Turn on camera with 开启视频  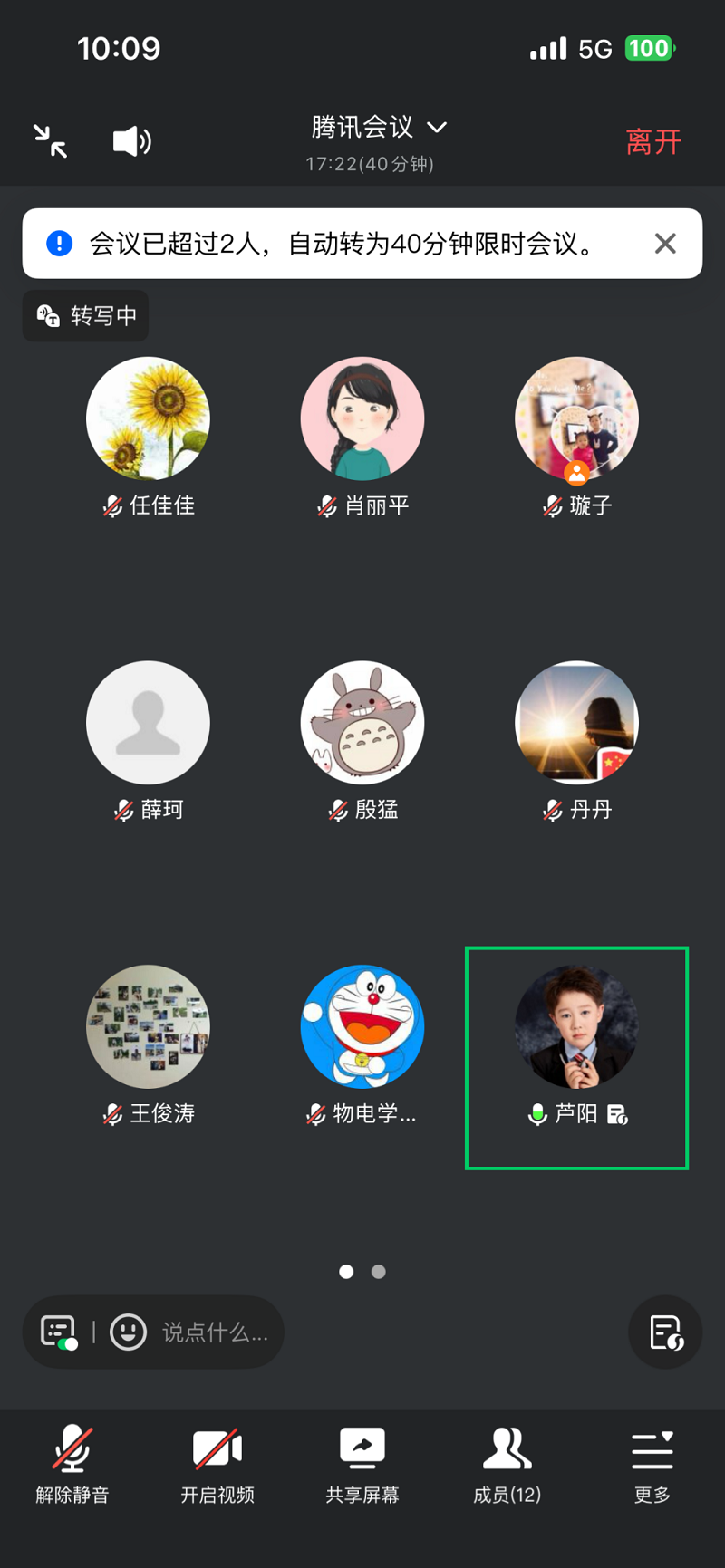[x=217, y=1466]
